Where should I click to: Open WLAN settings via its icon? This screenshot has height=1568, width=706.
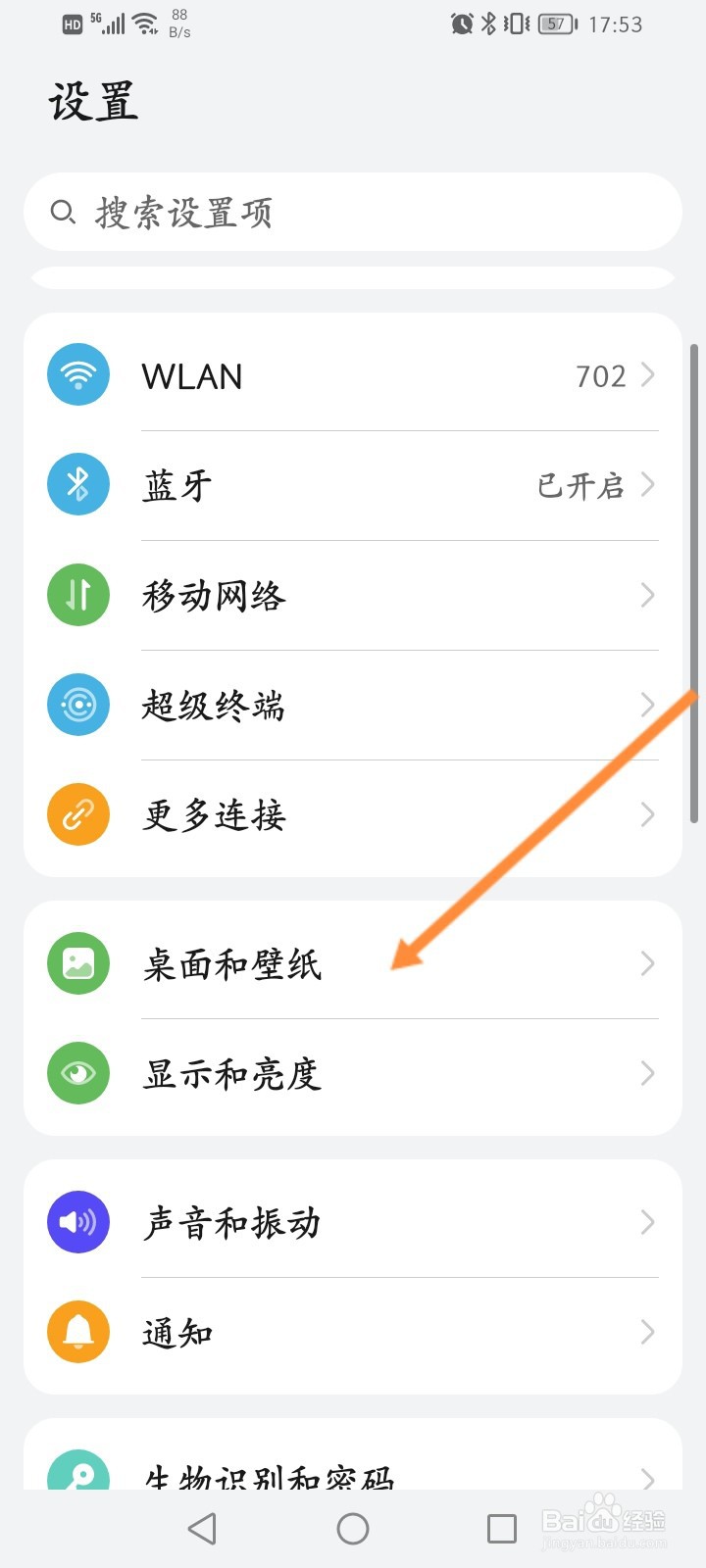pos(77,374)
